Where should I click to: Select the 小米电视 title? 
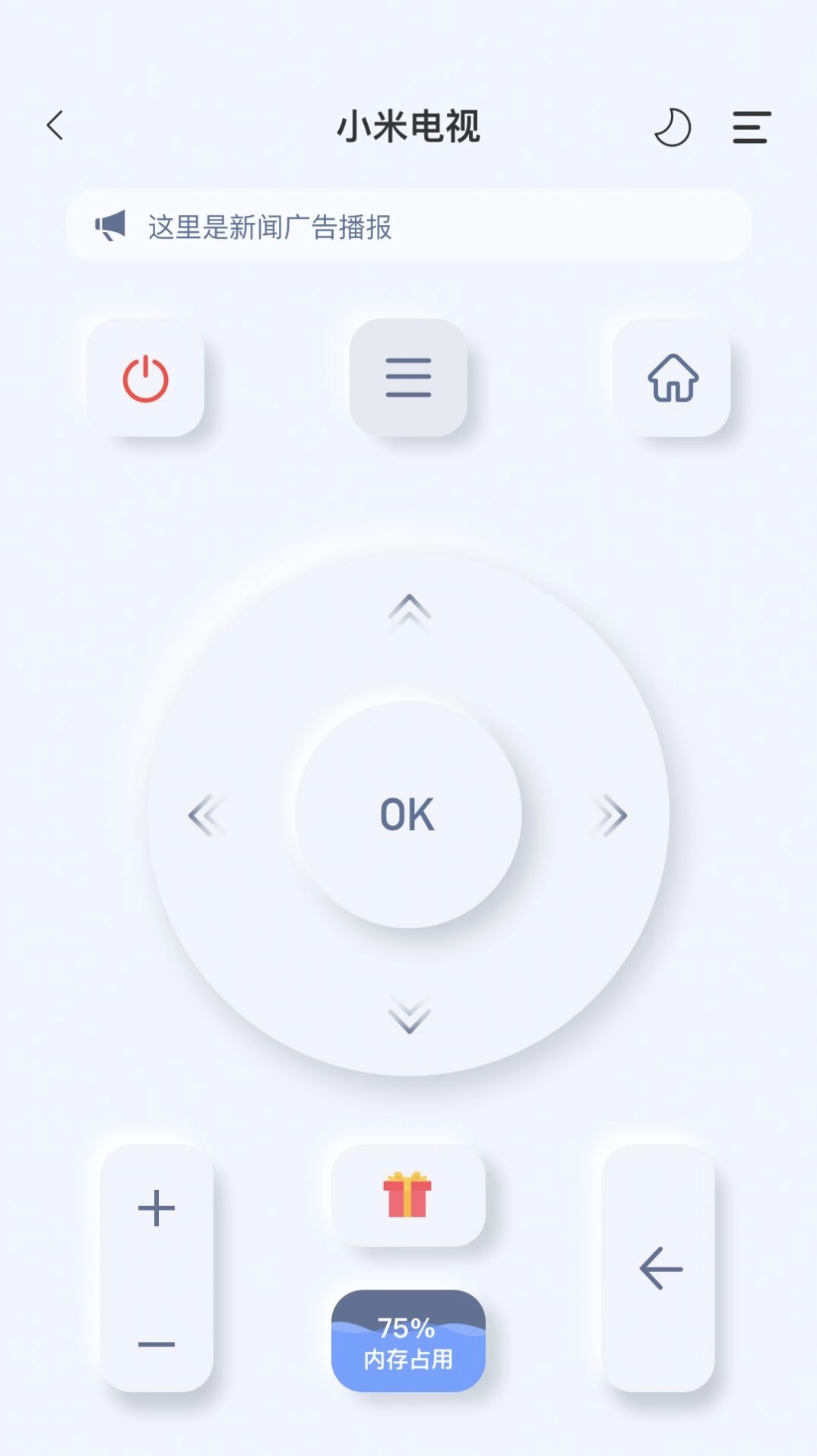pos(408,128)
